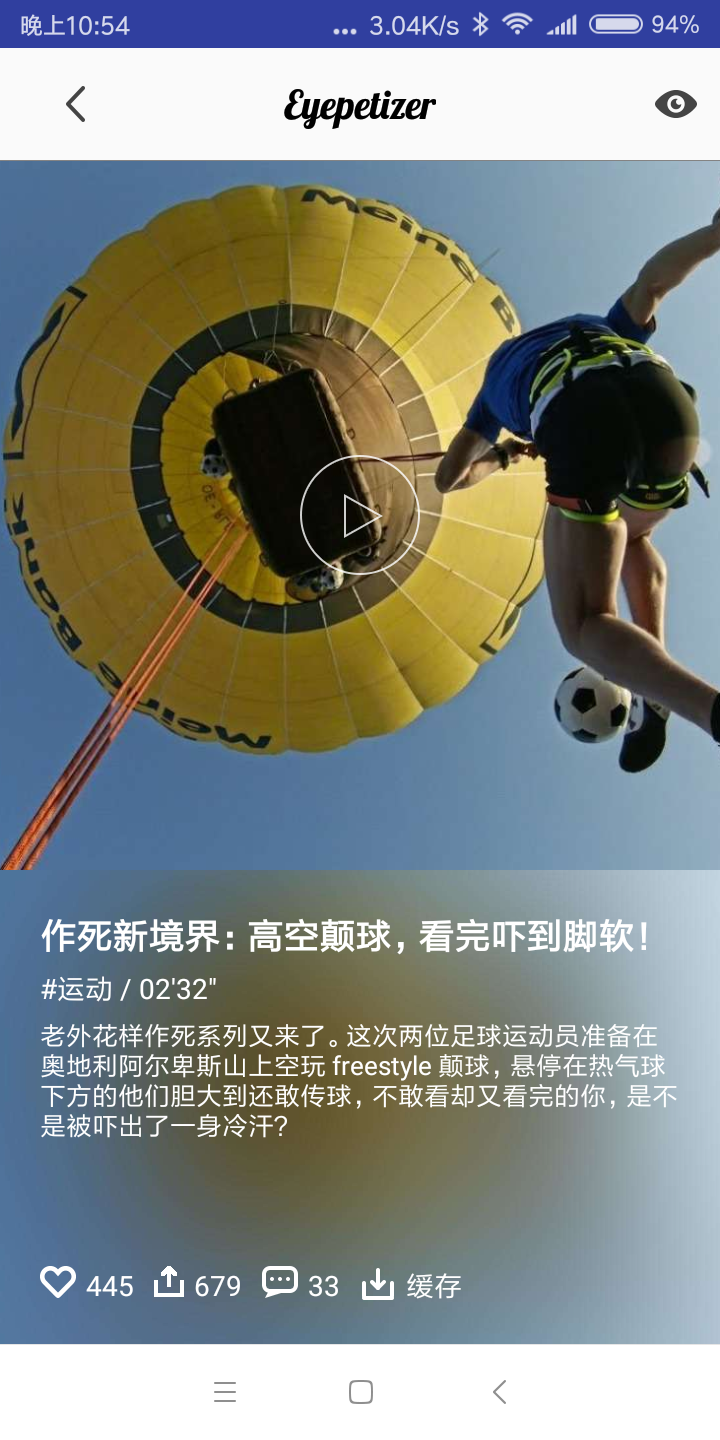Open the system recent apps menu

(x=225, y=1392)
